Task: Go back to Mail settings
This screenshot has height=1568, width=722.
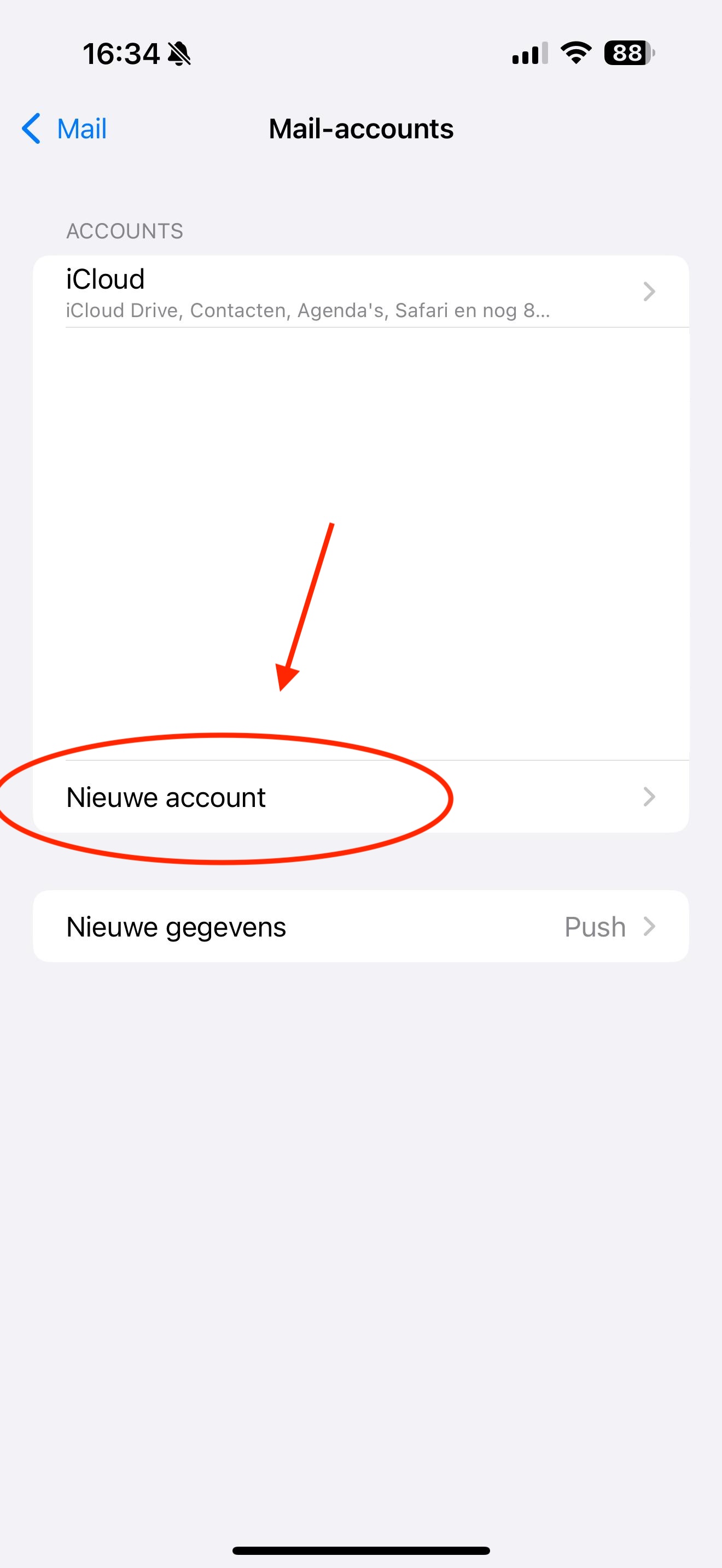Action: click(65, 129)
